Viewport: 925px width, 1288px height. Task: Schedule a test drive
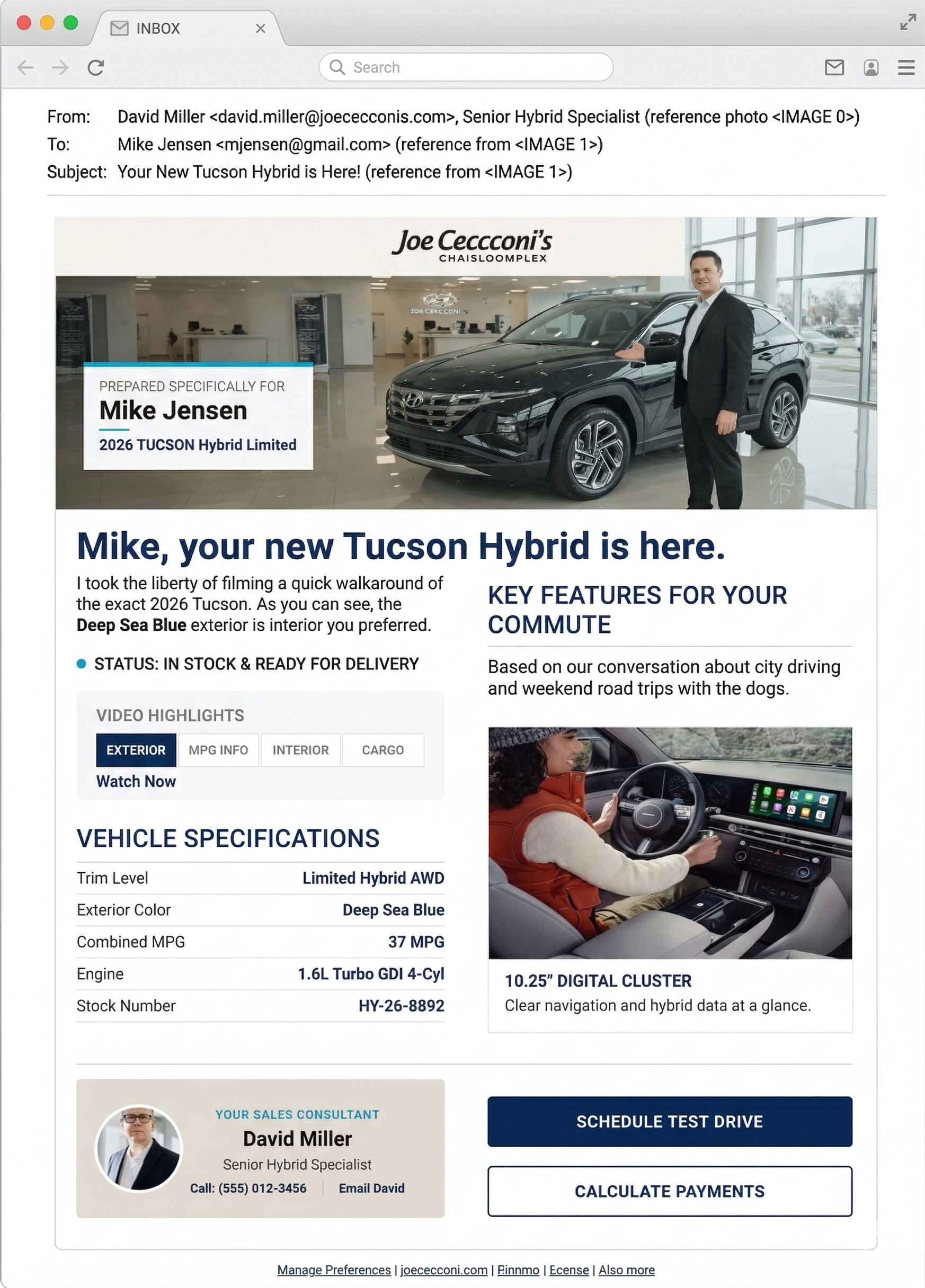(669, 1121)
